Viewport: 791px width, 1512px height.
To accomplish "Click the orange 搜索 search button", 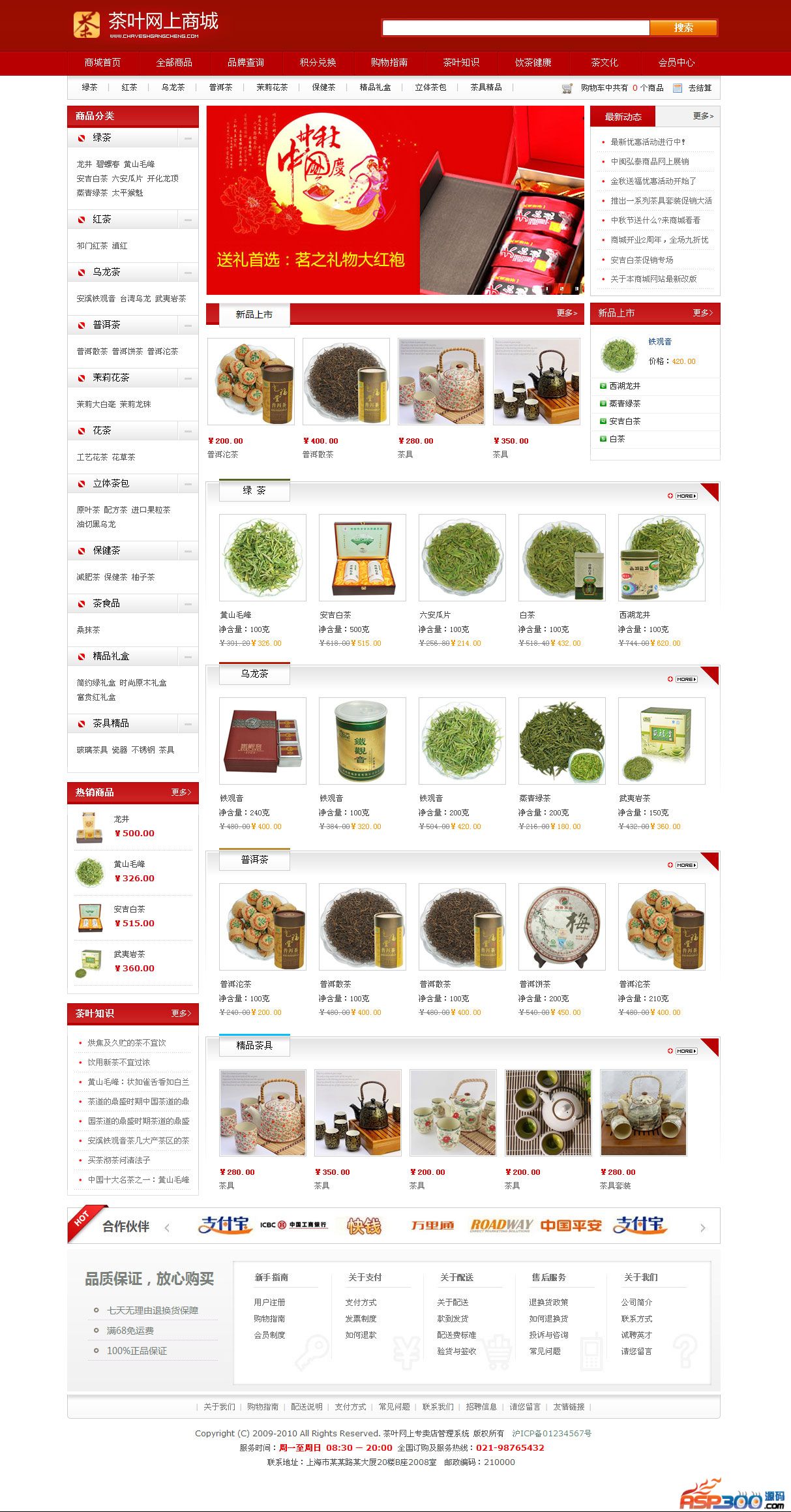I will (x=683, y=27).
